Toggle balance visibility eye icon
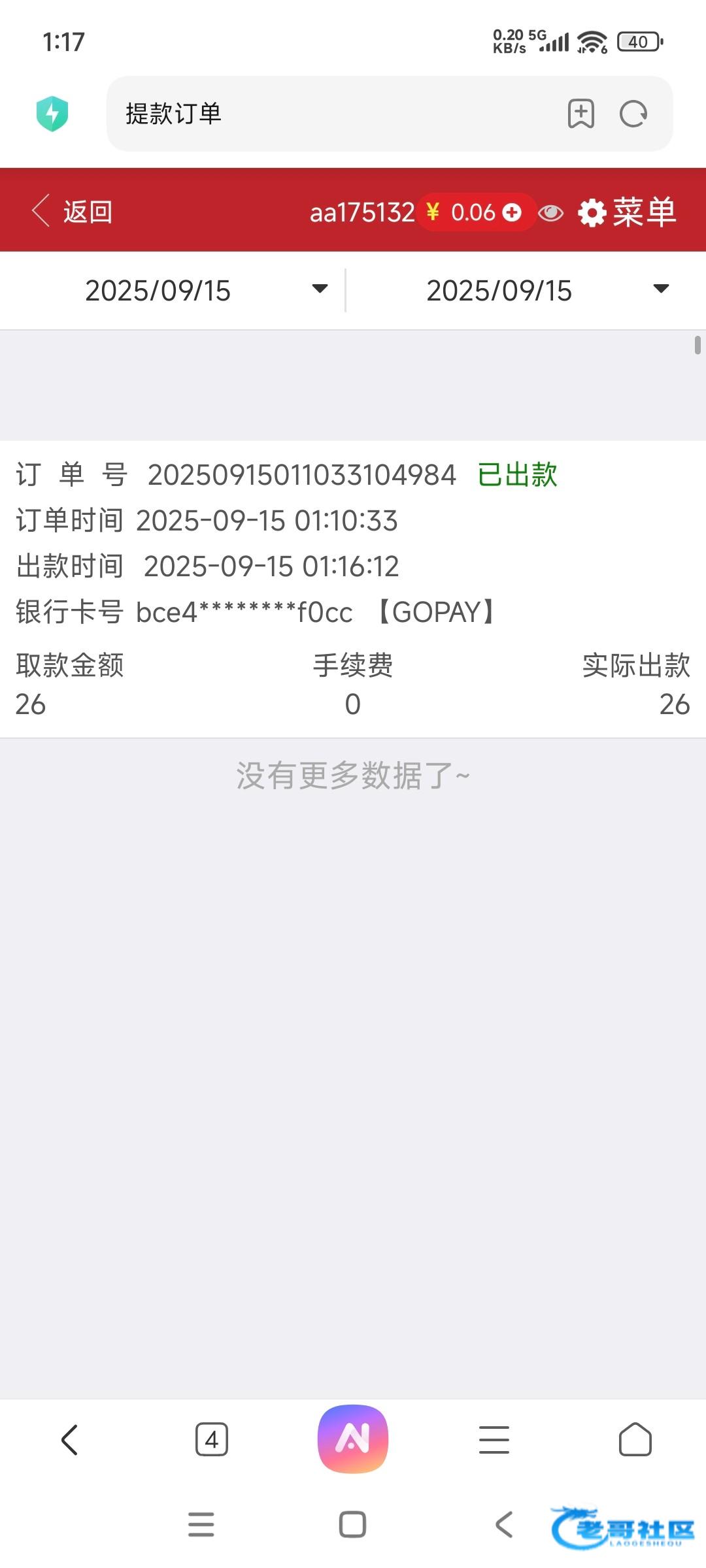This screenshot has height=1568, width=706. coord(550,212)
